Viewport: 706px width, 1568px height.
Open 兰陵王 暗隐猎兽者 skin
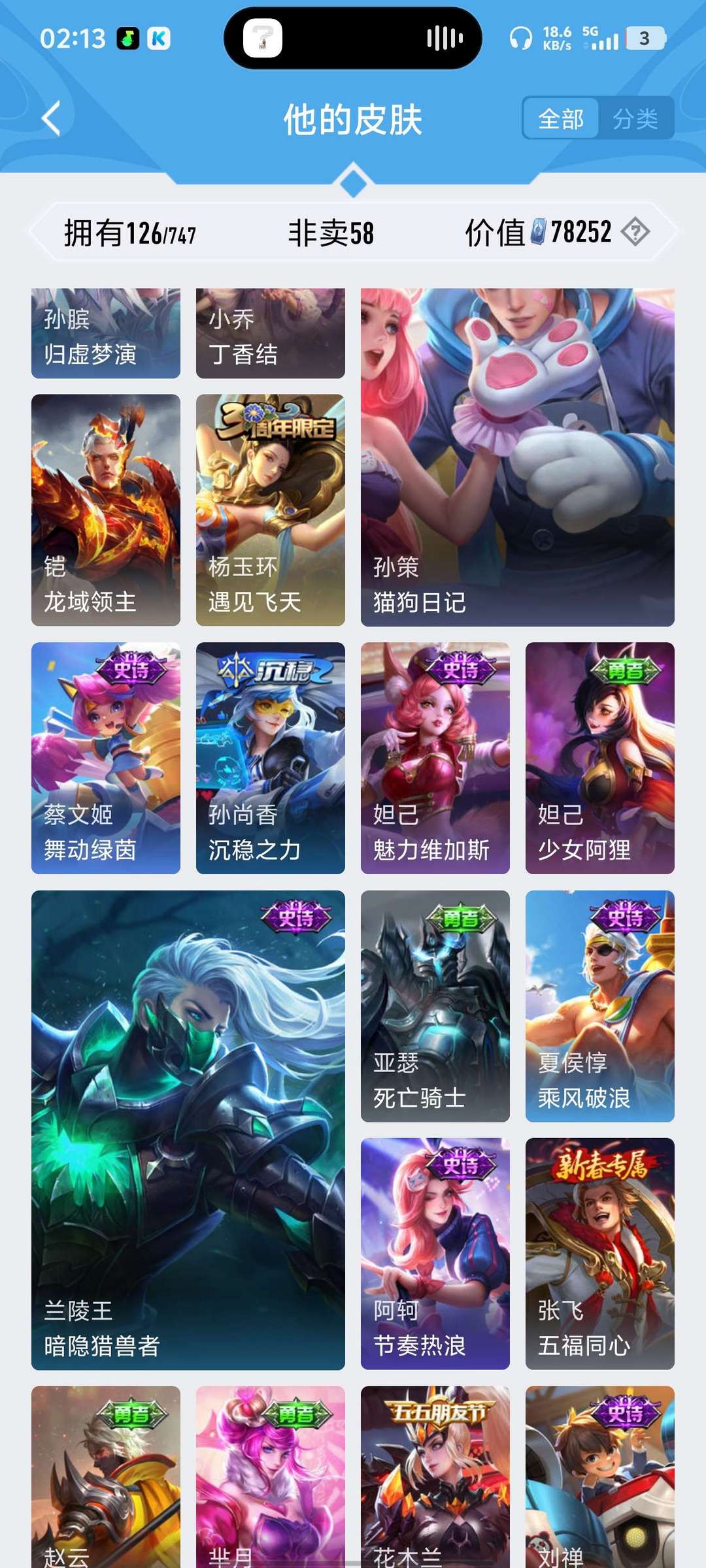188,1130
